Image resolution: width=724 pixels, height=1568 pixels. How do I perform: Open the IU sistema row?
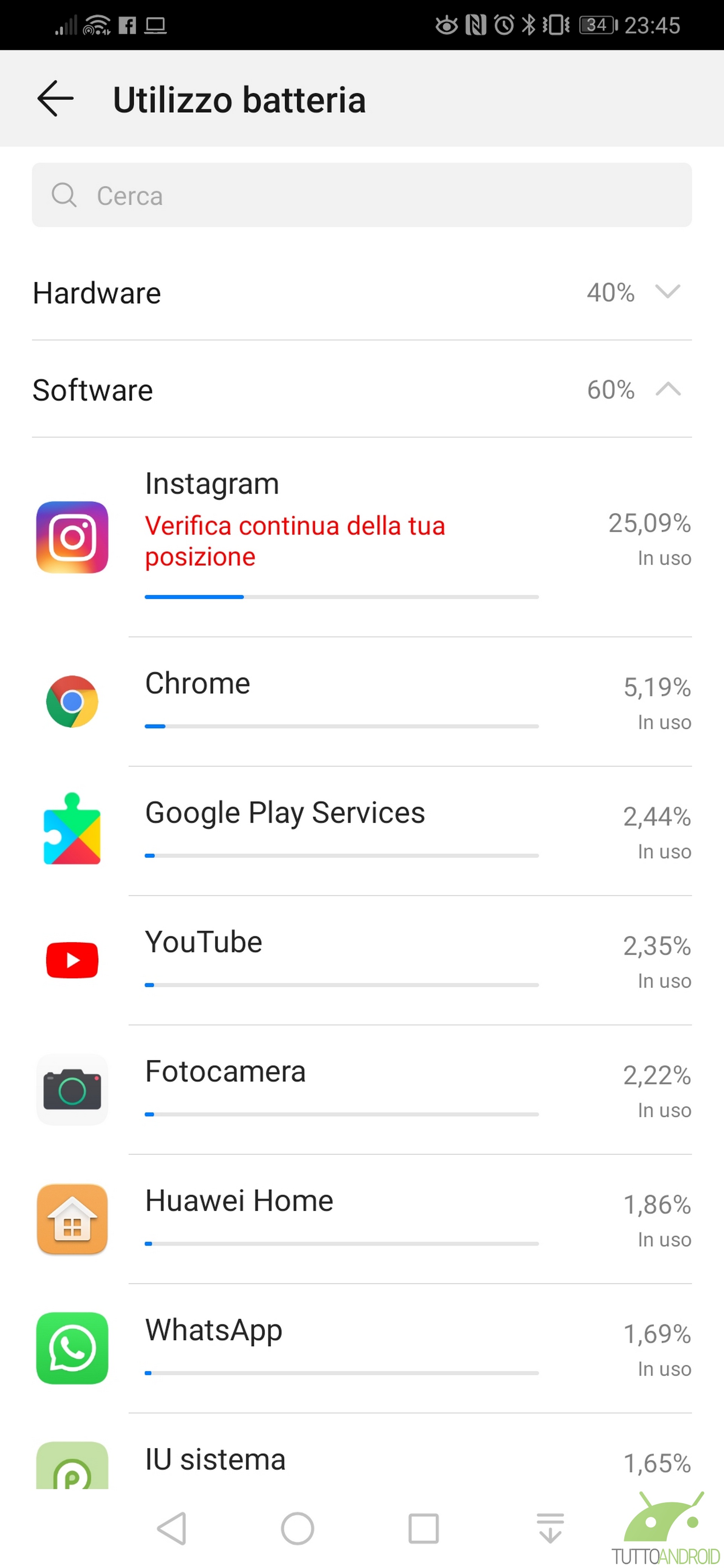(362, 1452)
